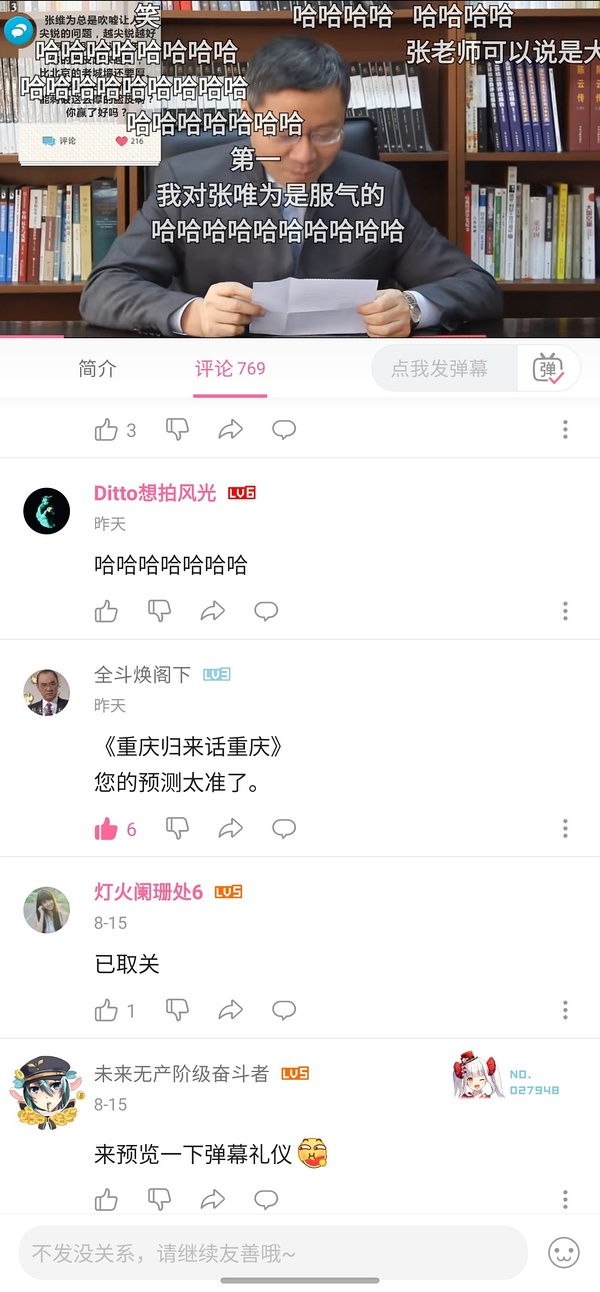Like Ditto想拍风光's comment
The height and width of the screenshot is (1292, 600).
[x=106, y=611]
